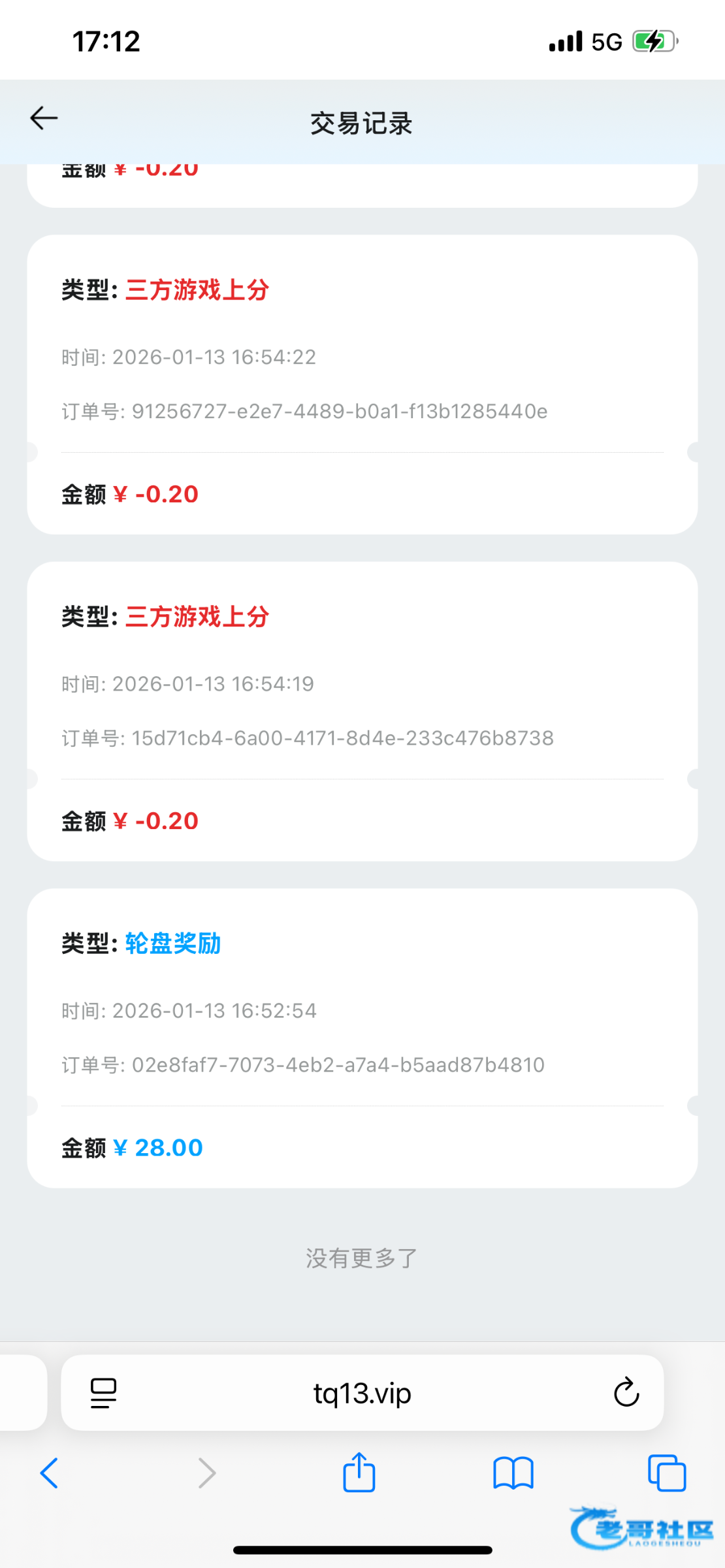
Task: Tap the tq13.vip address bar
Action: click(362, 1394)
